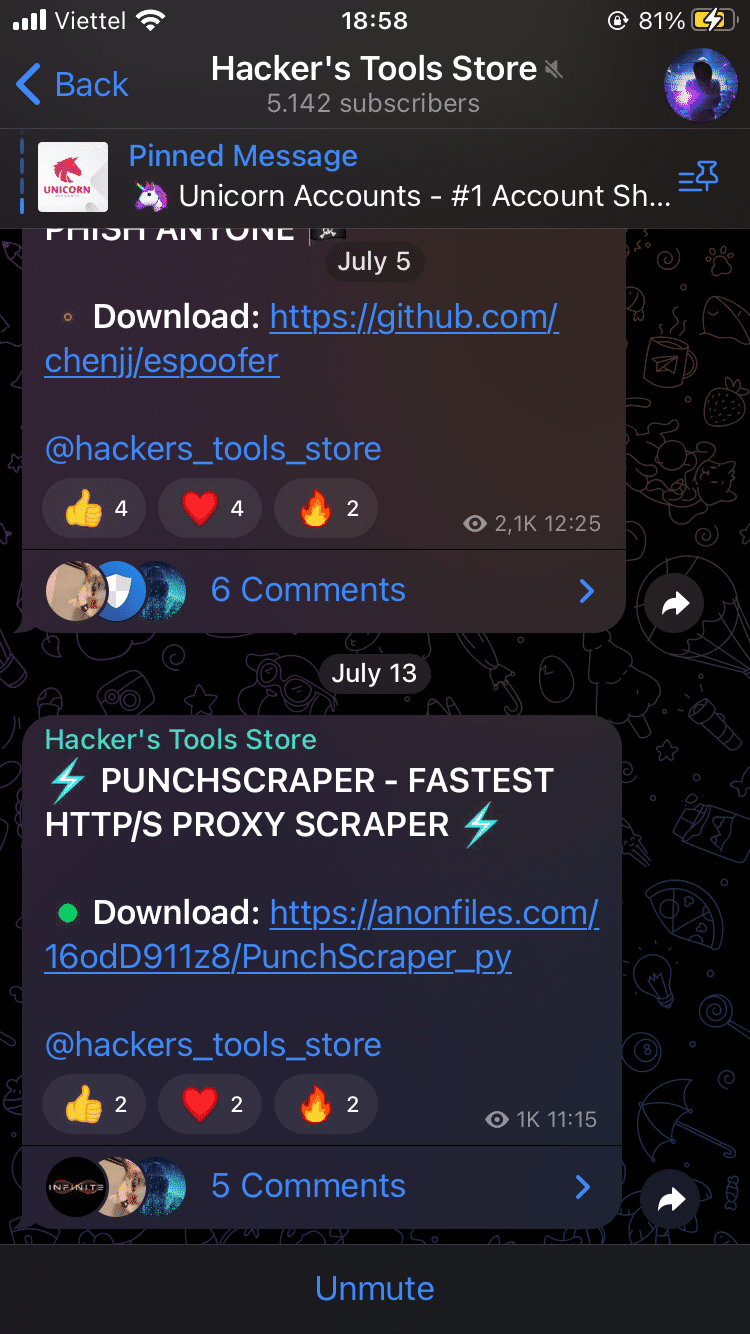Go back to the chat list
This screenshot has width=750, height=1334.
[72, 85]
